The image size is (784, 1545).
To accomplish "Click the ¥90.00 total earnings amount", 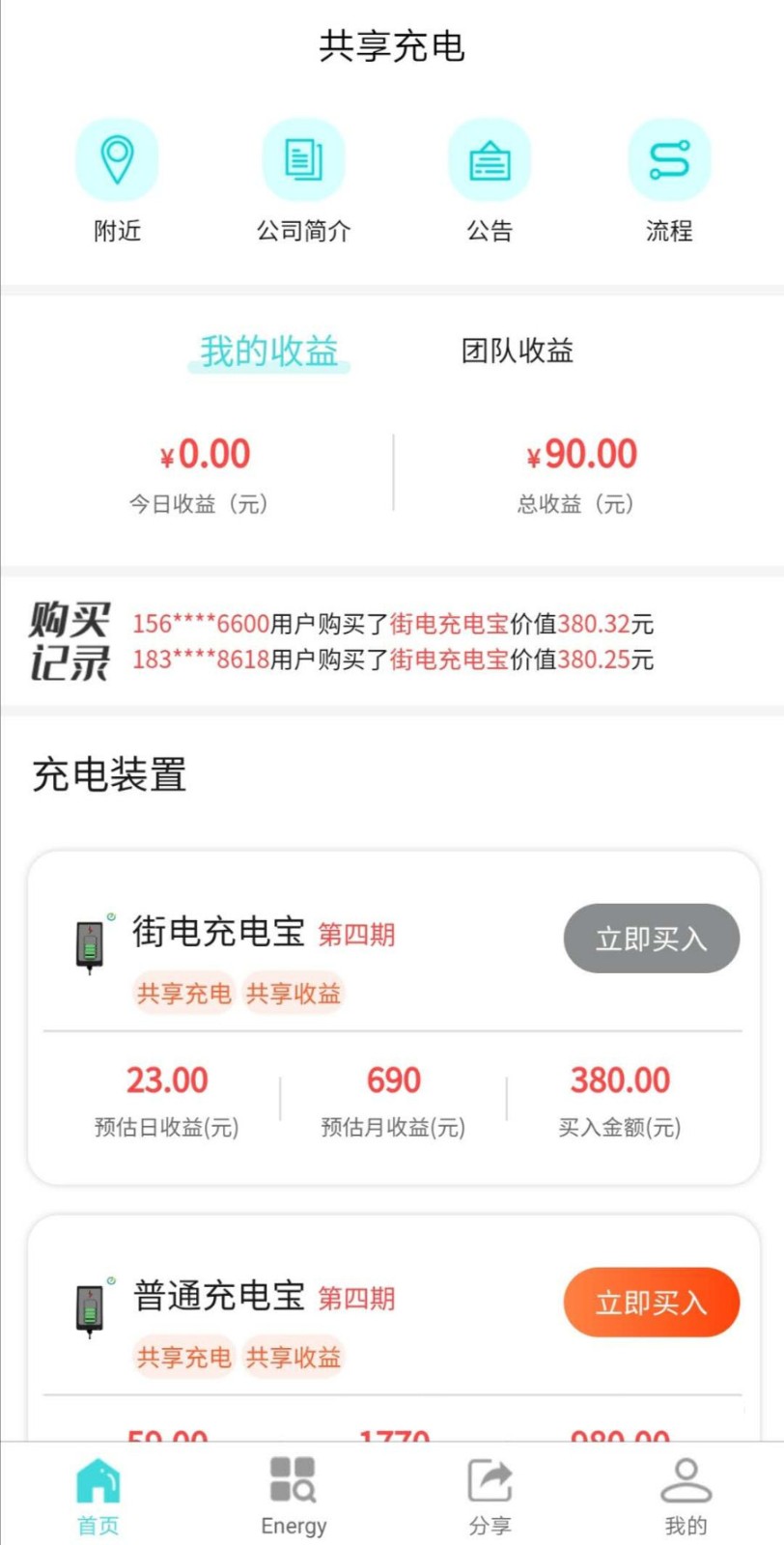I will click(579, 453).
